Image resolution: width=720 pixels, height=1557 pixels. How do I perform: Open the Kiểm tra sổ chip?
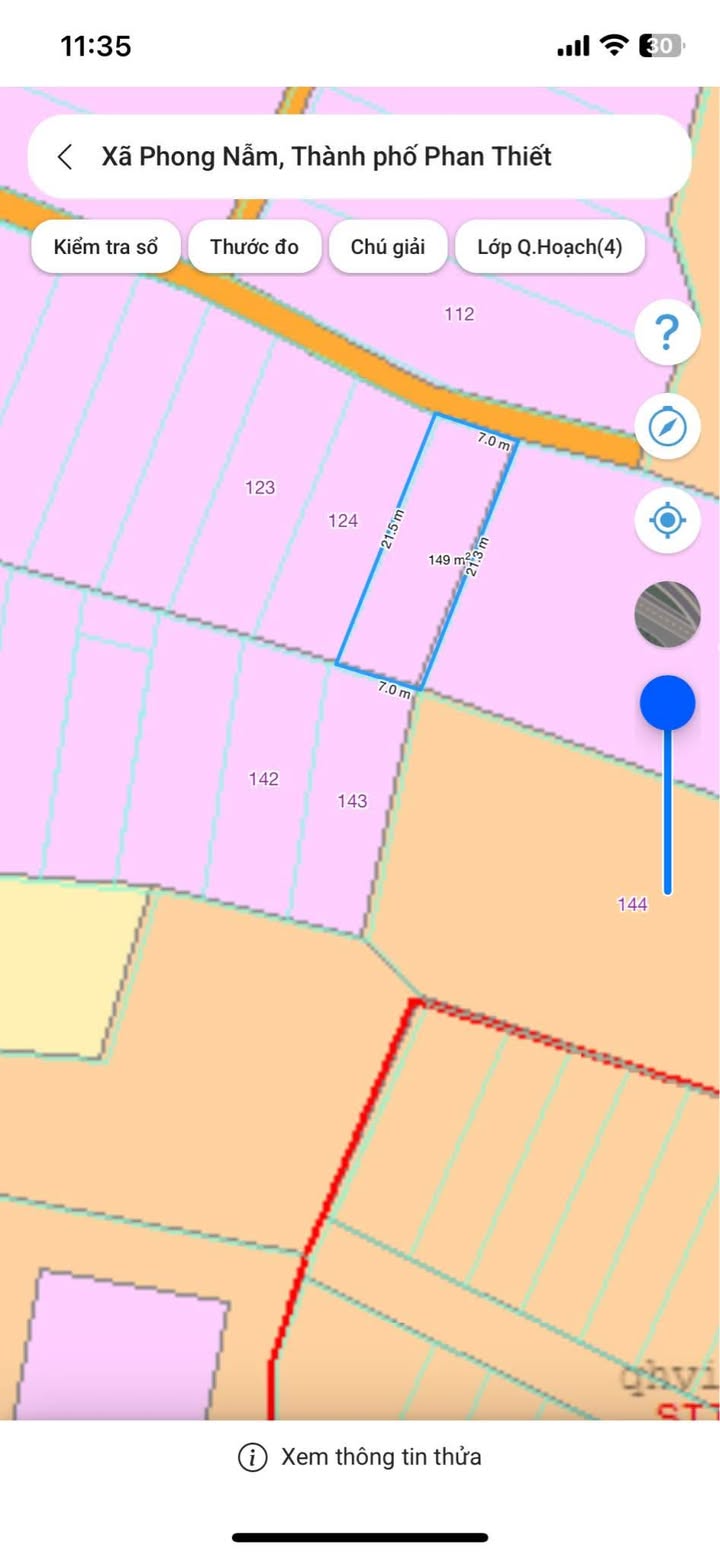[x=106, y=247]
